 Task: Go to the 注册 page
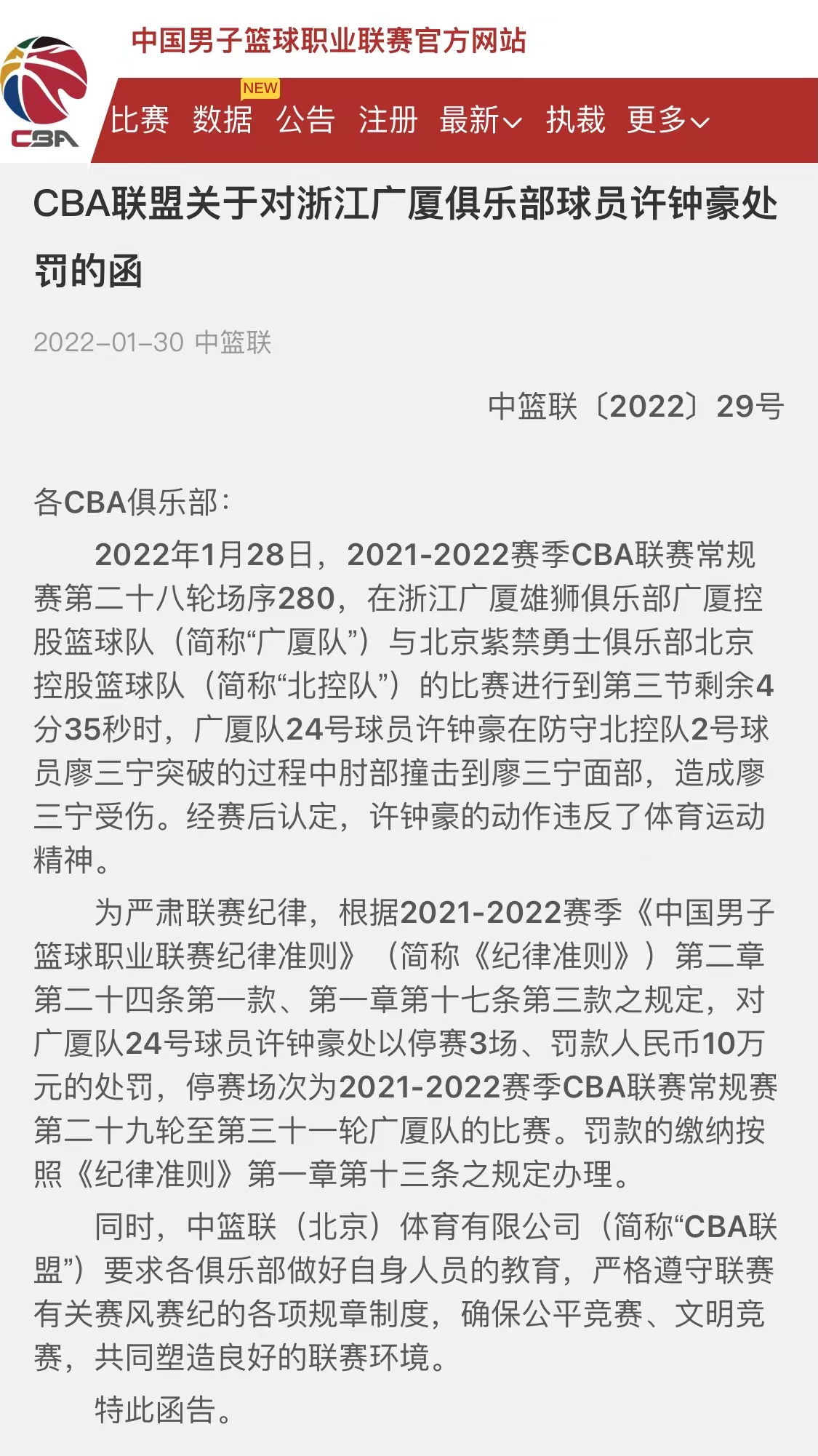[388, 120]
